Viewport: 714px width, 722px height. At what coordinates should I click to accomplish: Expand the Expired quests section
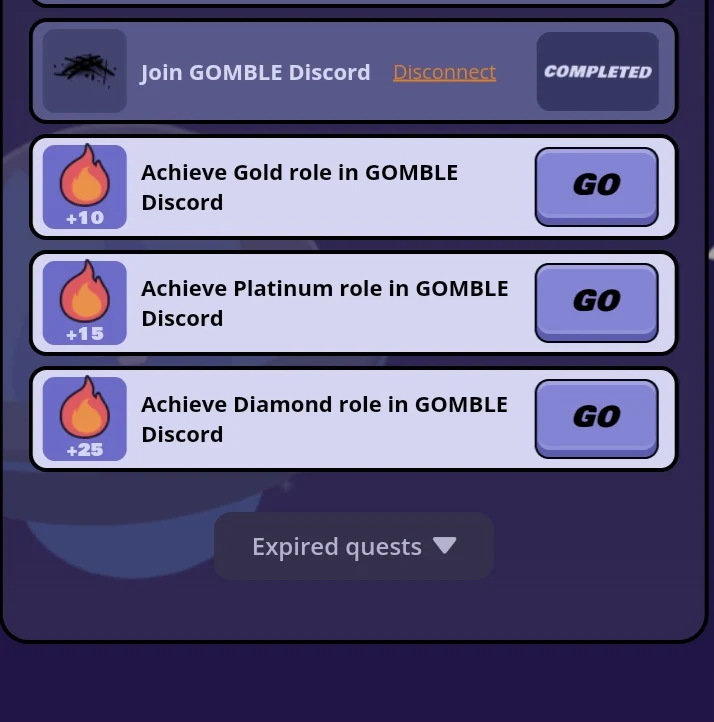(x=353, y=546)
